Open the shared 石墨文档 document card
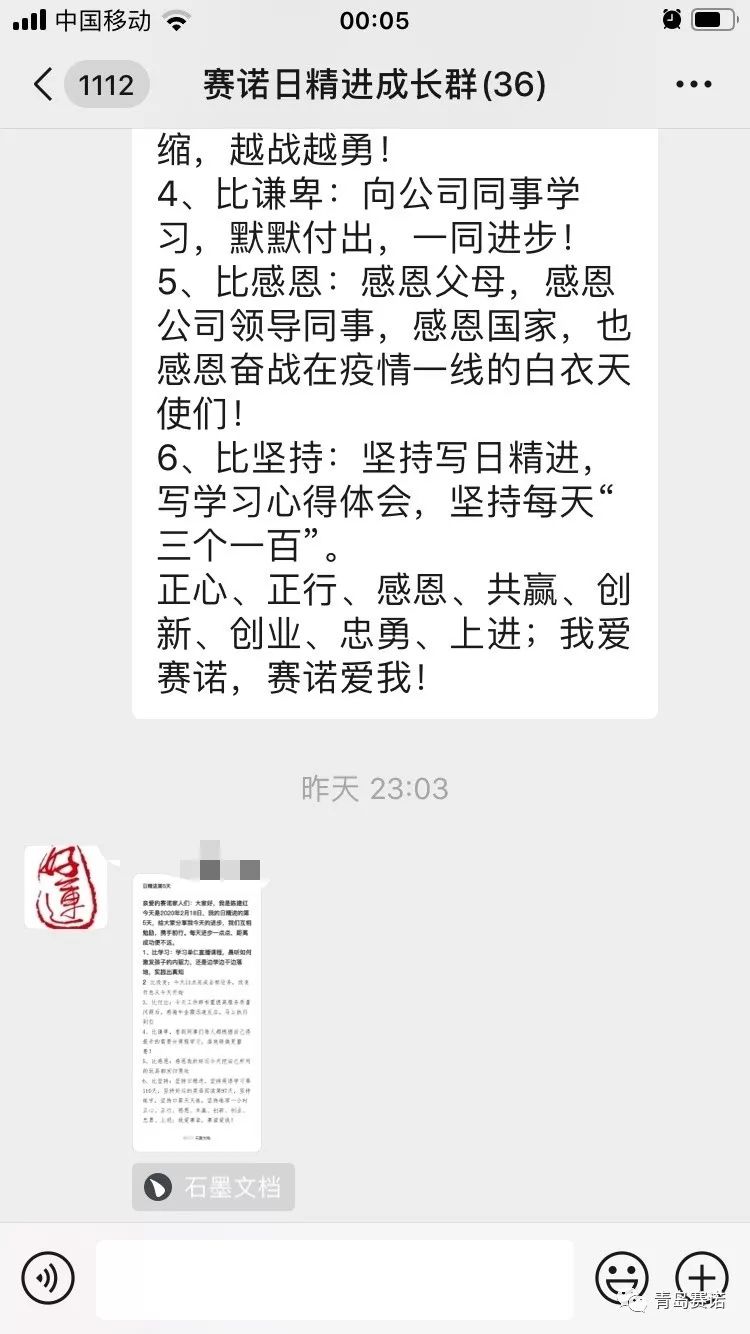Screen dimensions: 750x1334 [x=197, y=1012]
